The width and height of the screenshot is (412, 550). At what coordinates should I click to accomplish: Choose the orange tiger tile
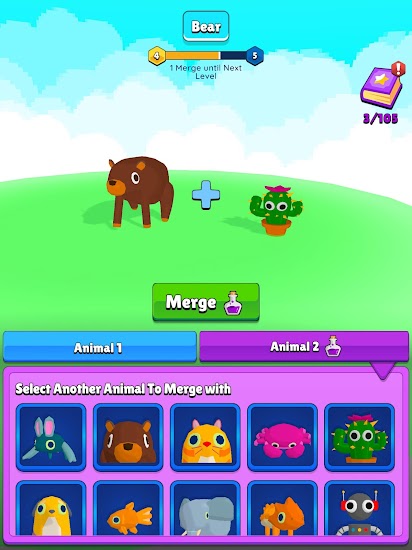(x=282, y=508)
